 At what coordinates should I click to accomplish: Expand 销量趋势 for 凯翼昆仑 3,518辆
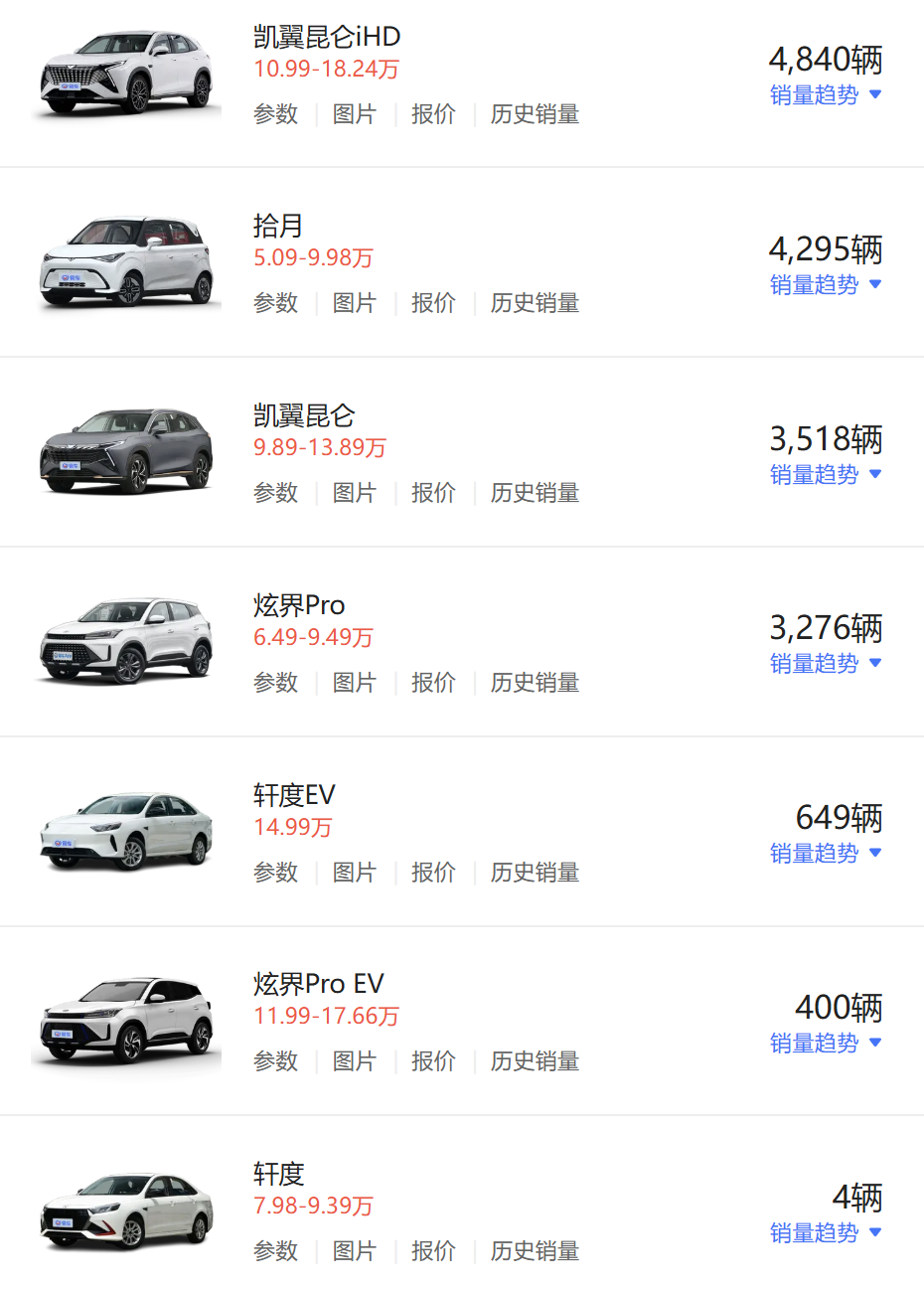(x=825, y=475)
